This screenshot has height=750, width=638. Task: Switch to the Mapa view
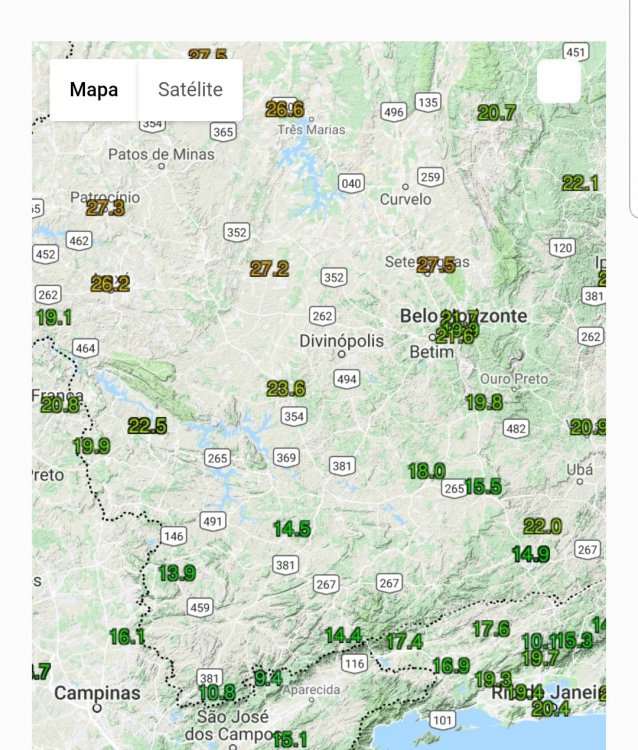[x=94, y=90]
